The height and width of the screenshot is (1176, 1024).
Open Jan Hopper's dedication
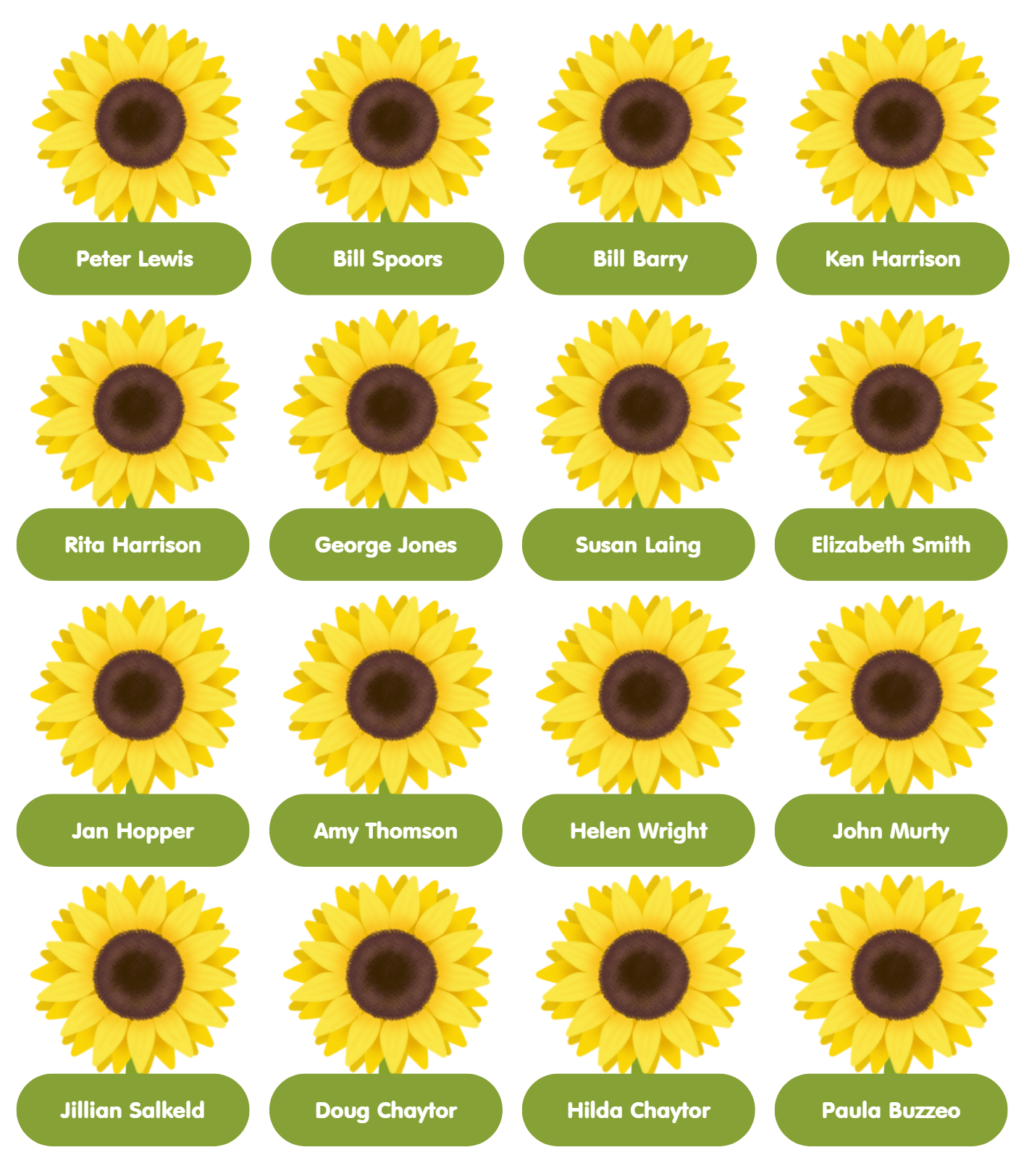[x=133, y=831]
